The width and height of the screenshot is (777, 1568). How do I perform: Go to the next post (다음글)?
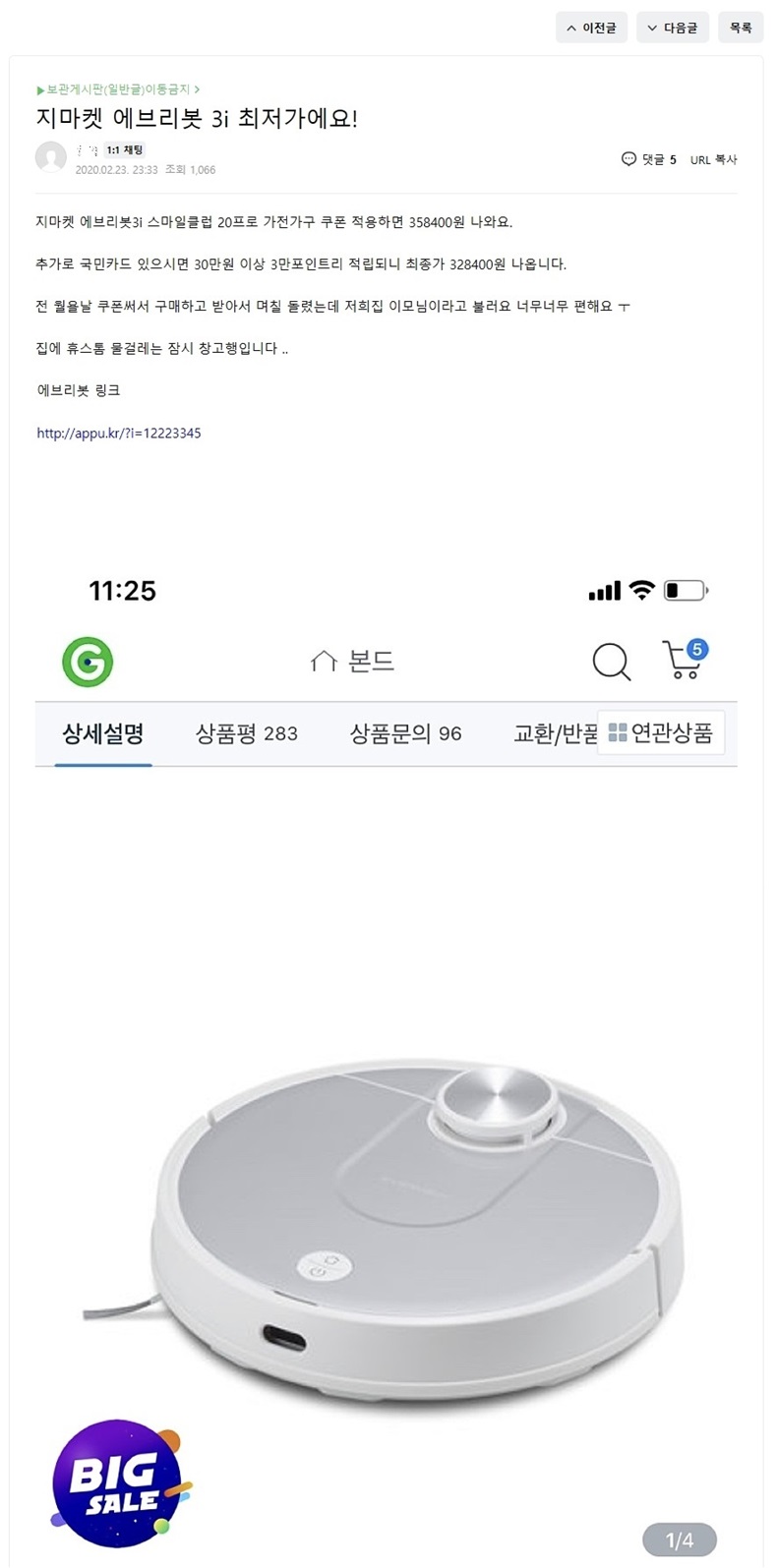[x=673, y=29]
